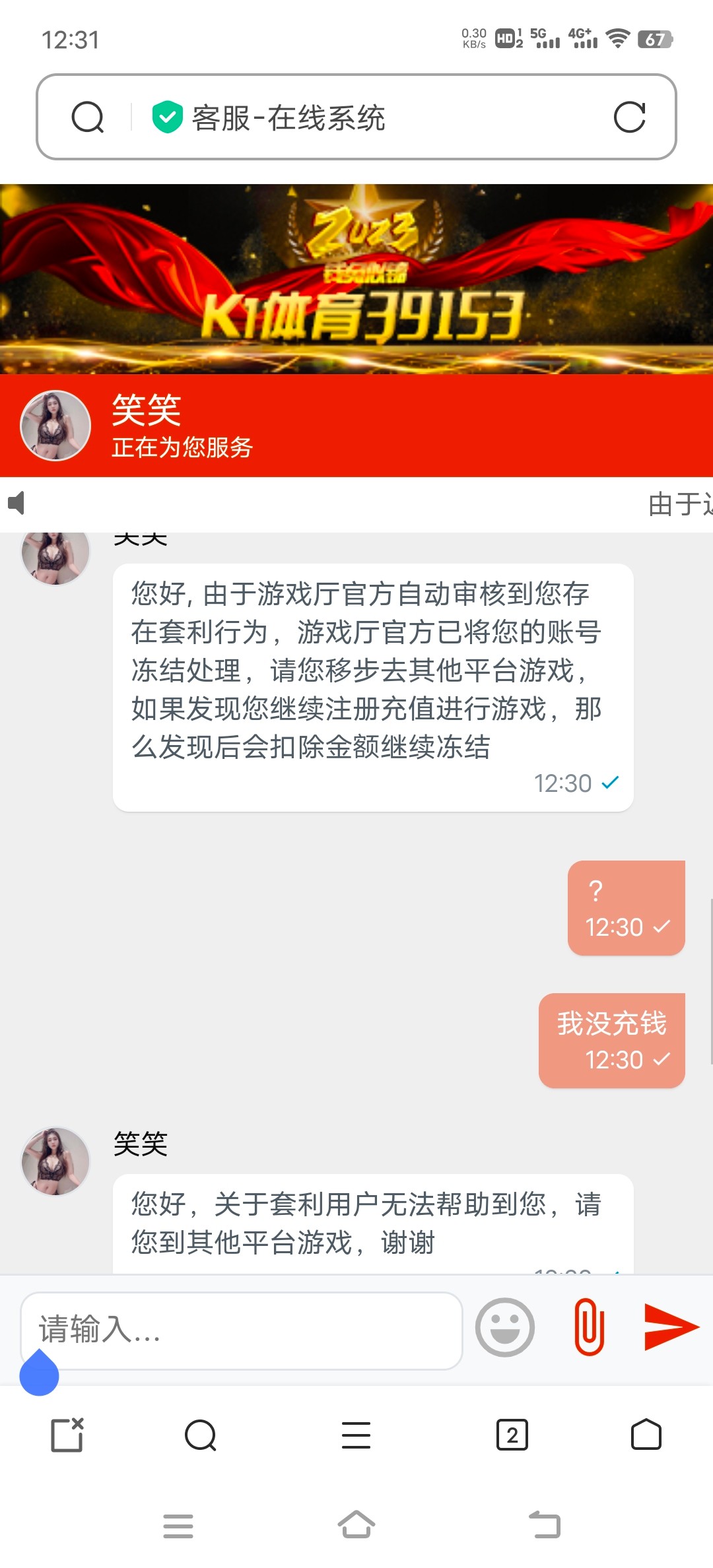Go to the browser home page

pos(646,1435)
